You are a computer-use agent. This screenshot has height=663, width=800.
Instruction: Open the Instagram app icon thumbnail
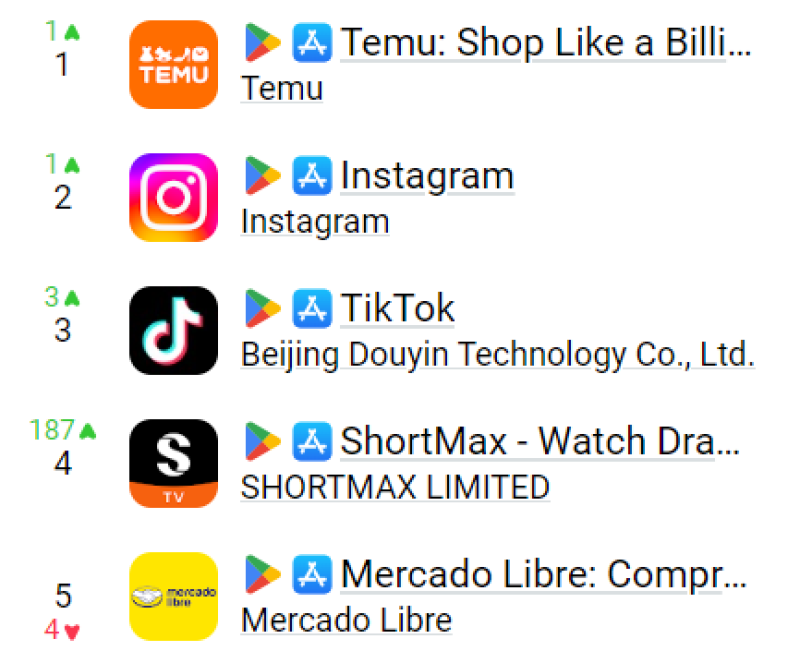(x=173, y=197)
